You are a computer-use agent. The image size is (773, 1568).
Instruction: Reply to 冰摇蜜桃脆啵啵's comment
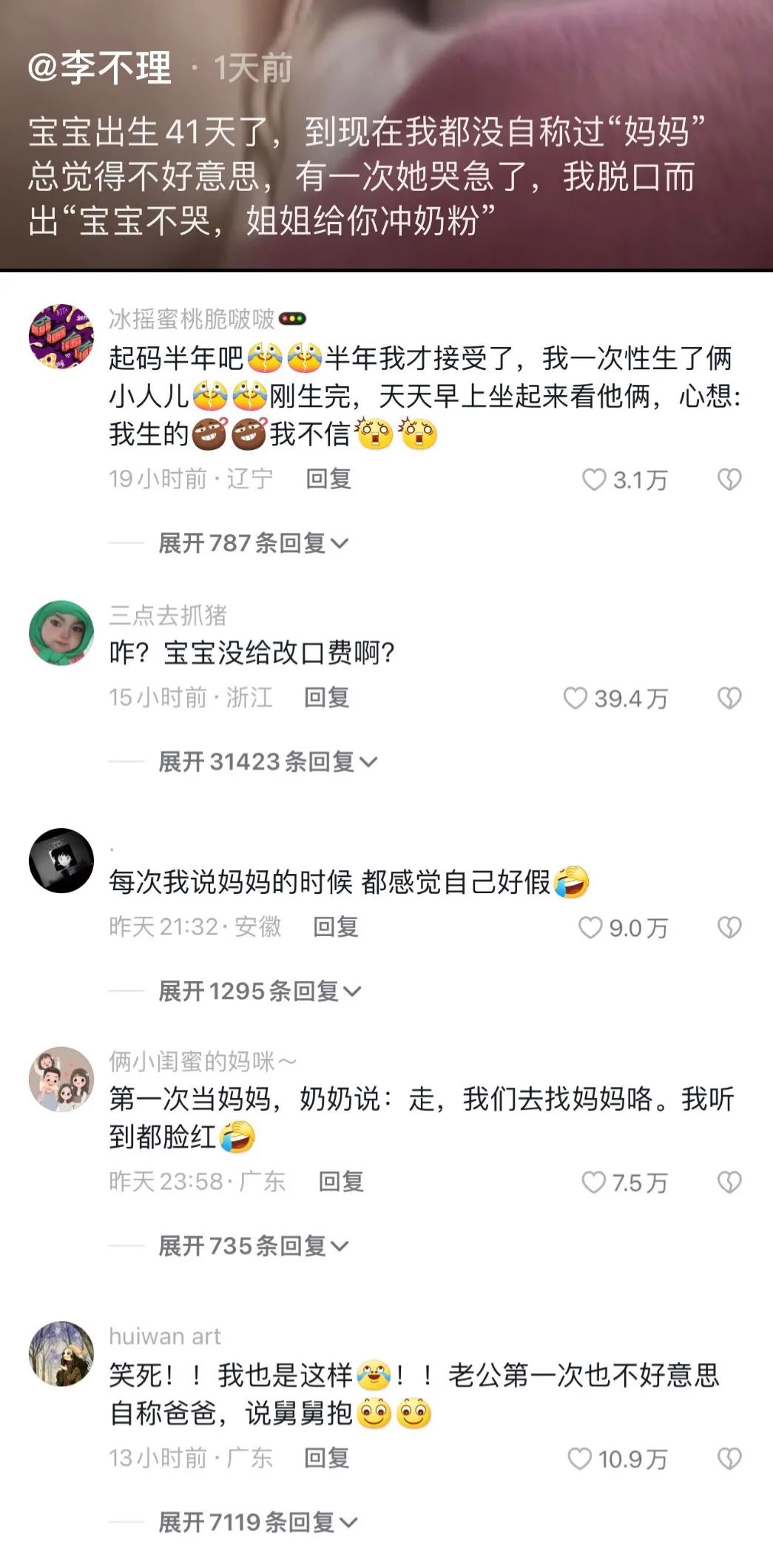(328, 479)
